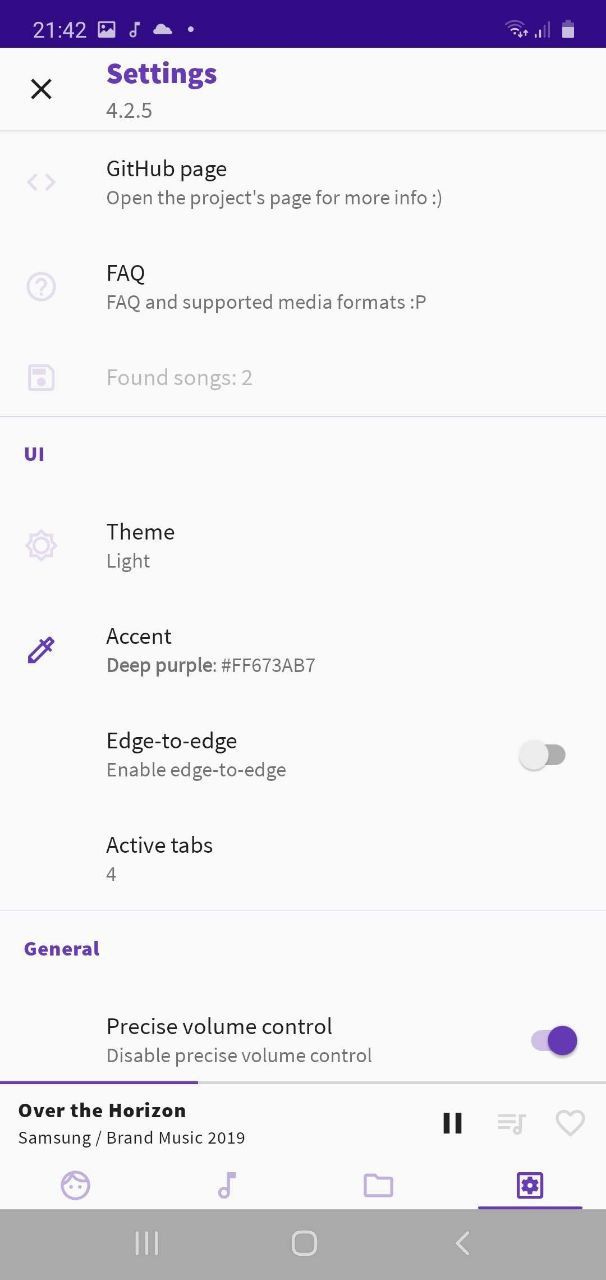Toggle Precise volume control off
Image resolution: width=606 pixels, height=1280 pixels.
(x=554, y=1041)
